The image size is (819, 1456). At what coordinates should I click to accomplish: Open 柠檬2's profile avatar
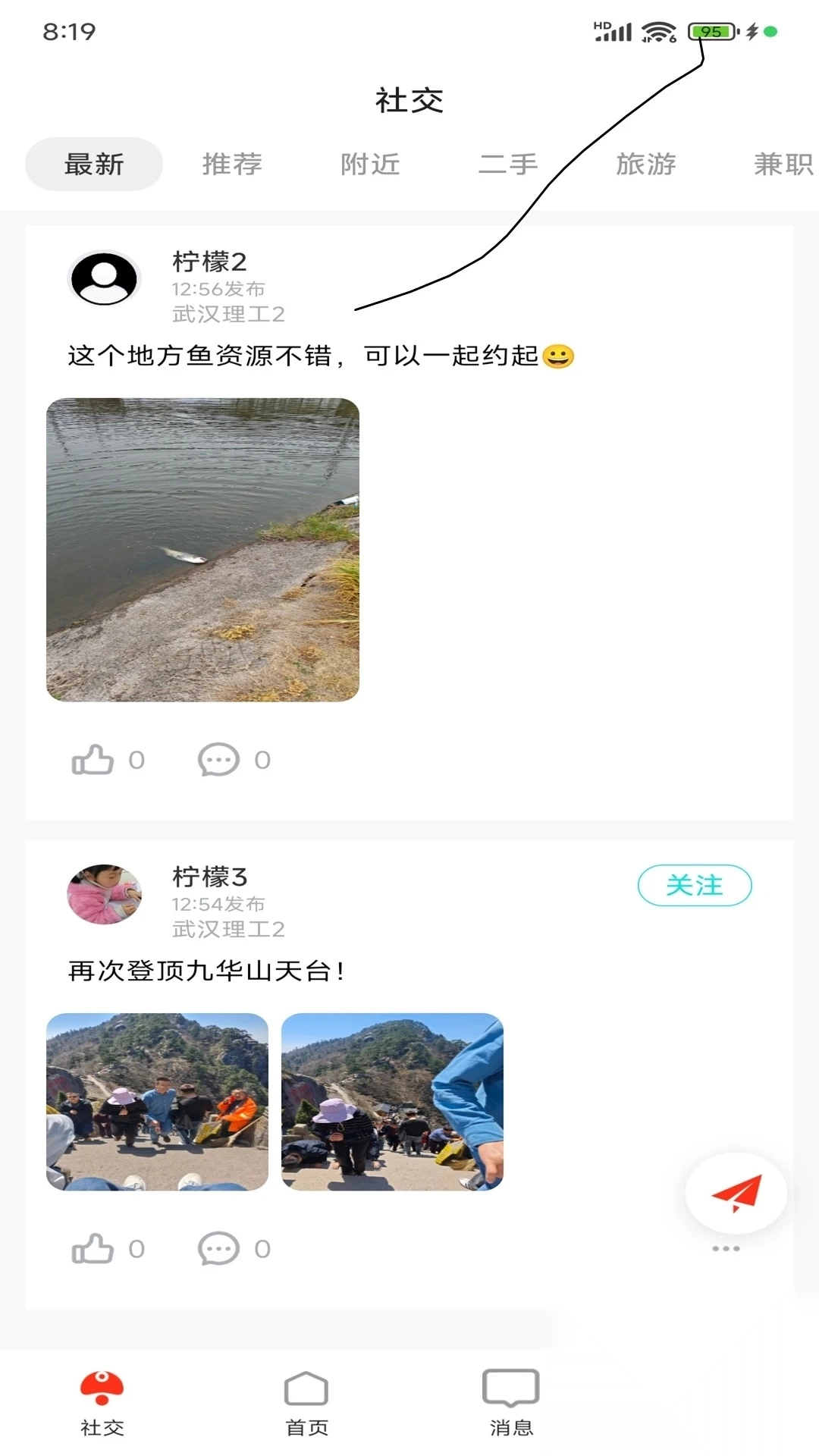[x=104, y=278]
